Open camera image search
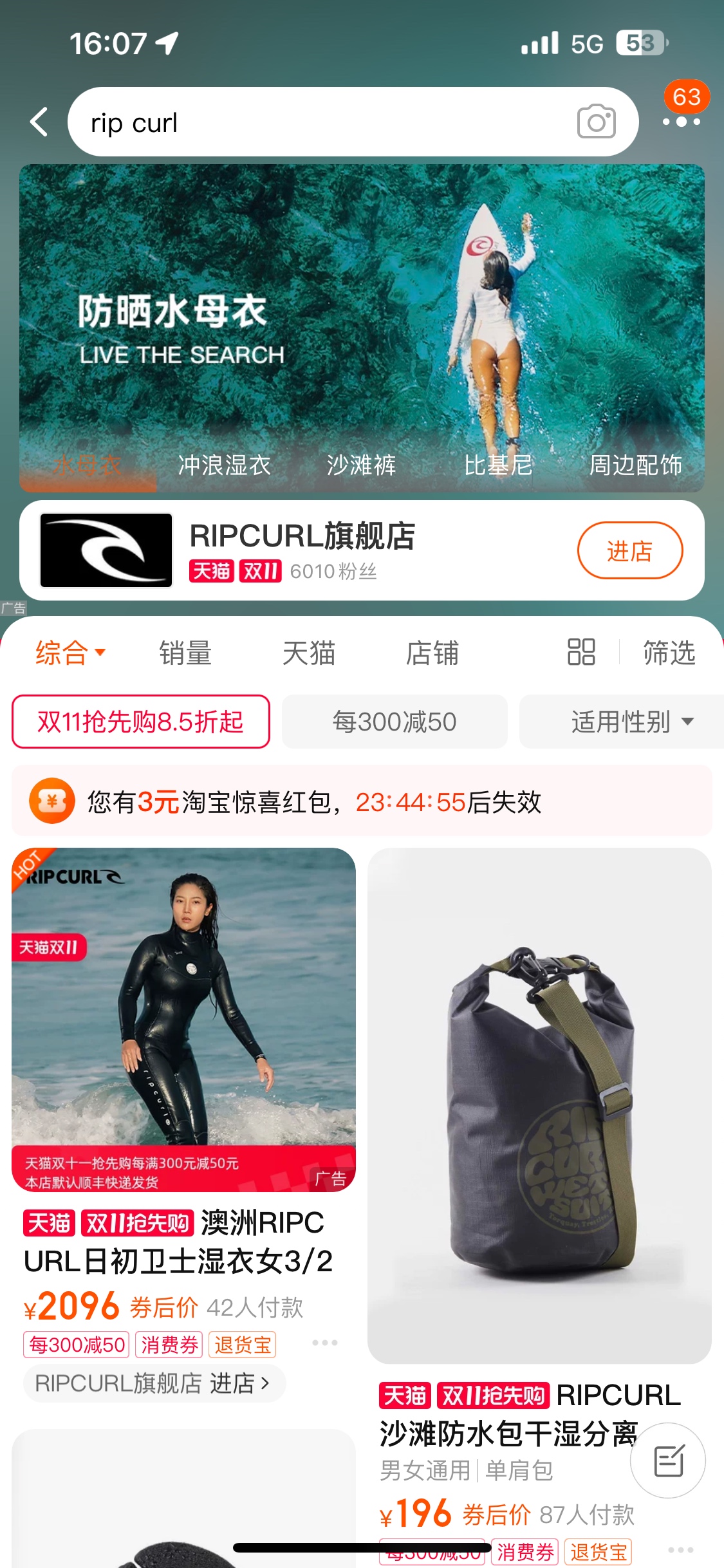 pyautogui.click(x=596, y=122)
